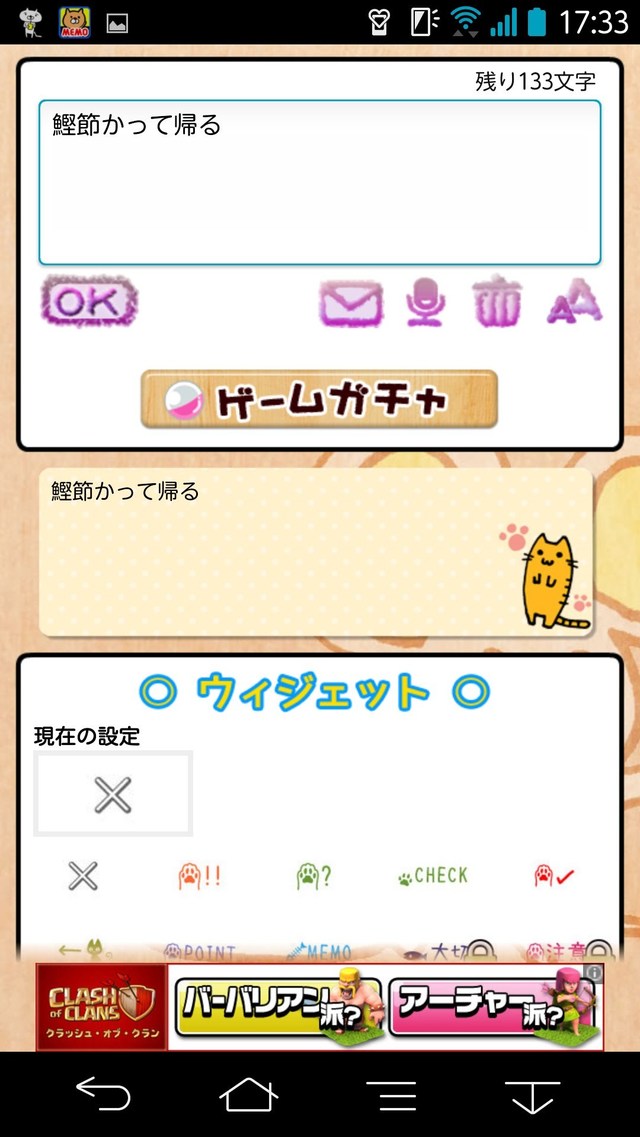Choose the green paw ? widget icon
This screenshot has height=1137, width=640.
point(314,877)
